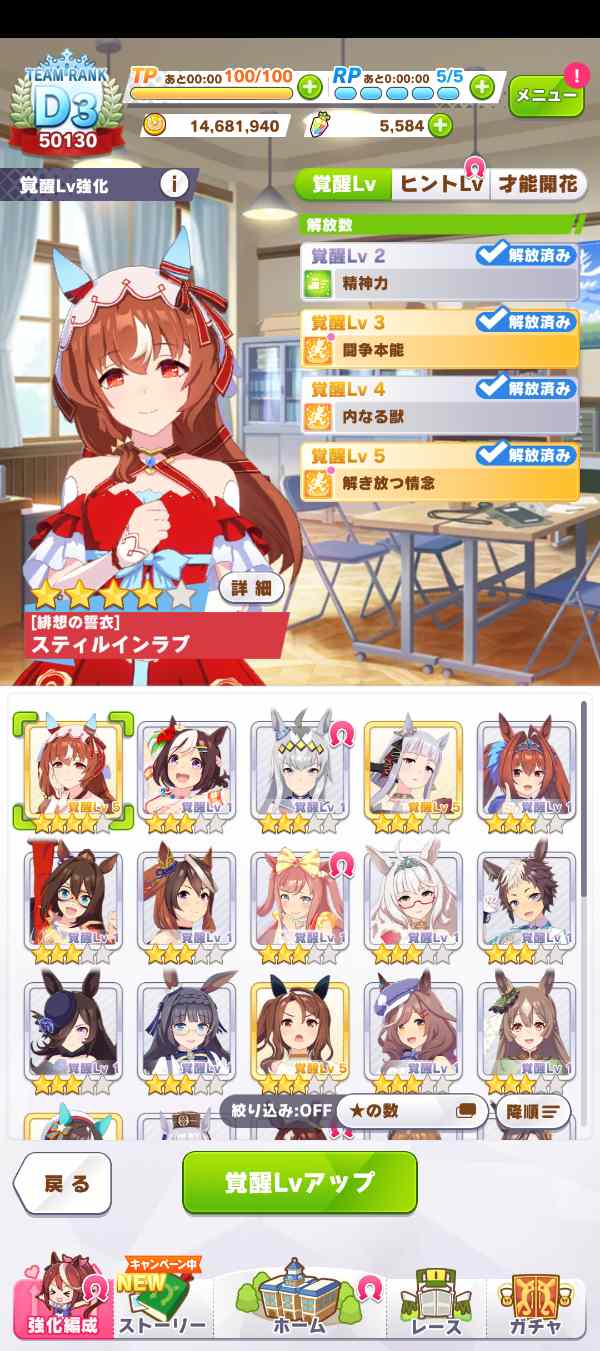Switch to the ヒントLv tab
The image size is (600, 1351).
pos(441,184)
